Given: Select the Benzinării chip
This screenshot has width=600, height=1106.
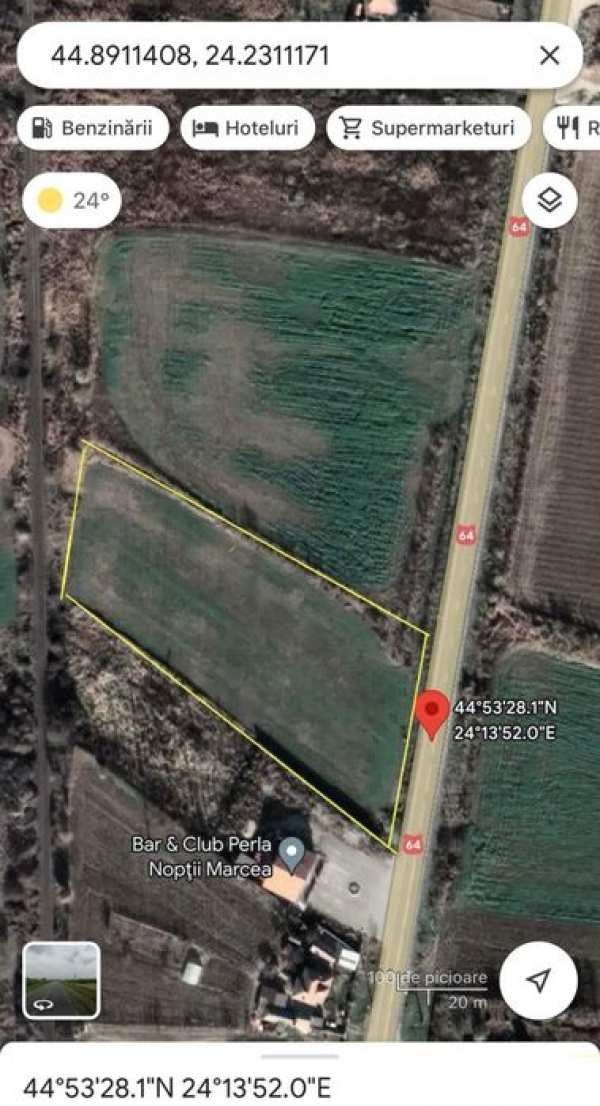Looking at the screenshot, I should point(93,128).
